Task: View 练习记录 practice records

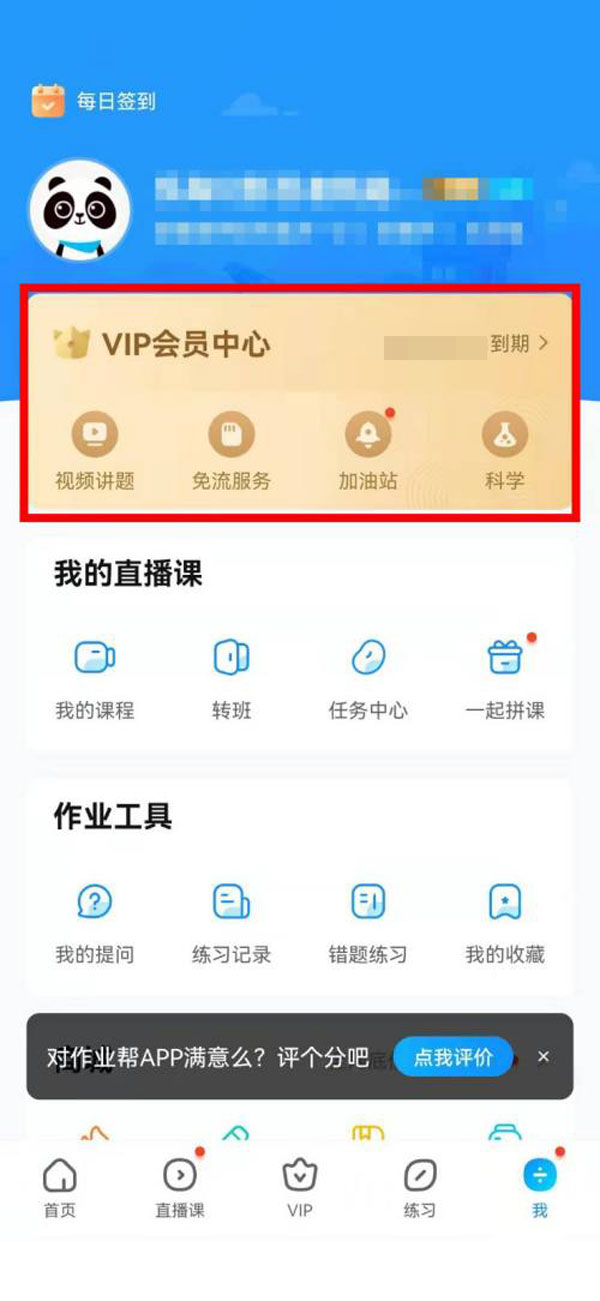Action: coord(231,920)
